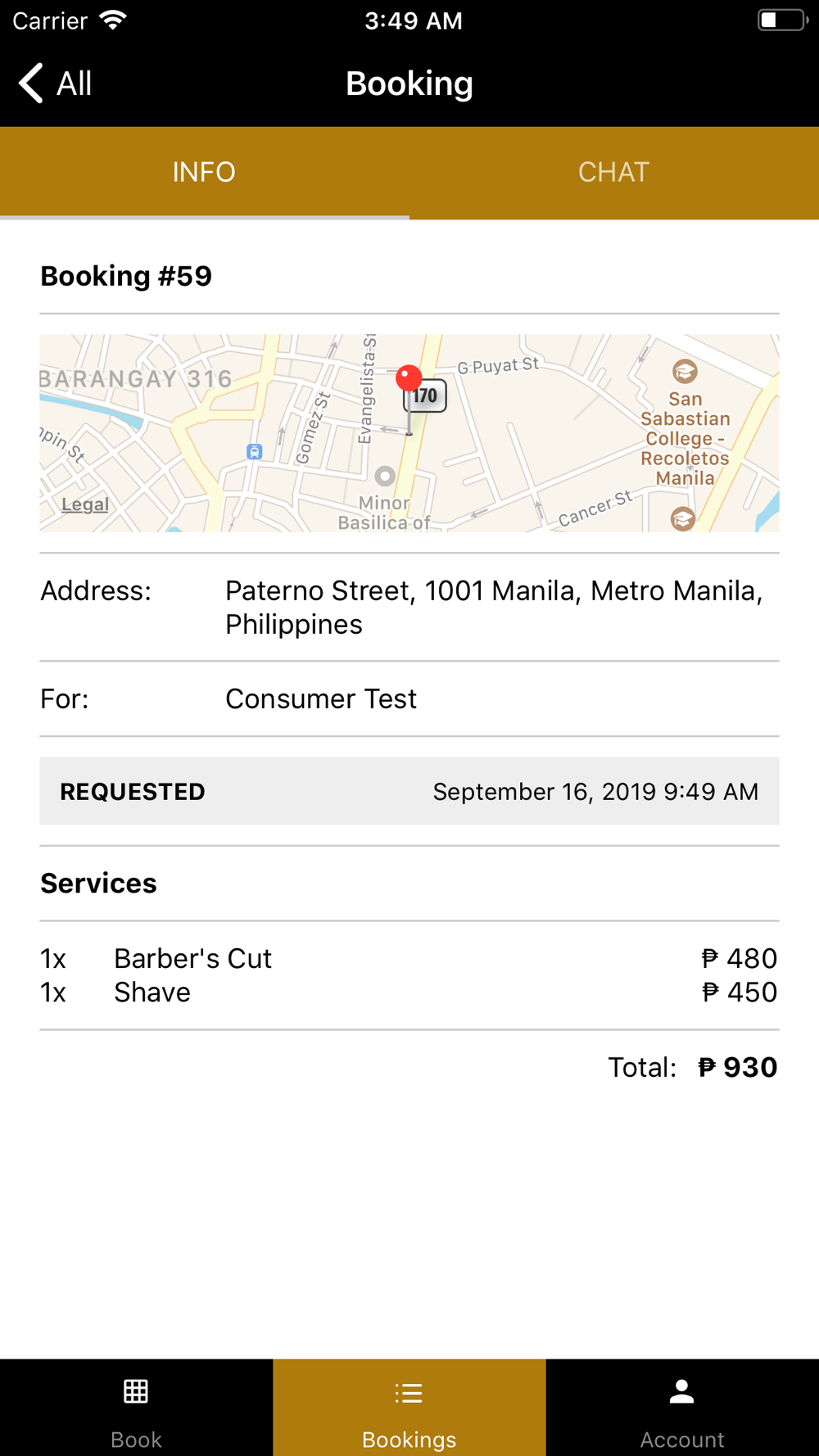Select the INFO tab

click(x=205, y=173)
